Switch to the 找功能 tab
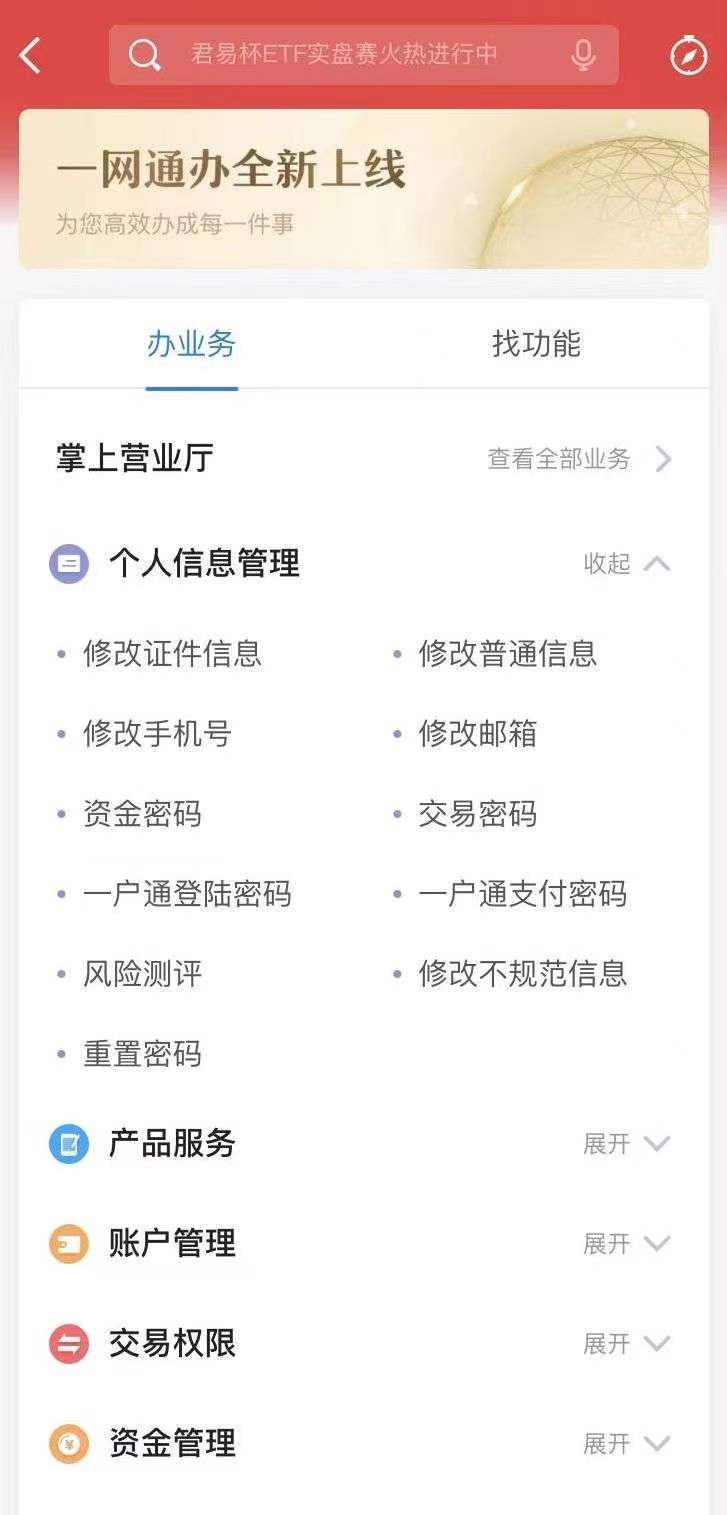Viewport: 727px width, 1515px height. tap(536, 344)
